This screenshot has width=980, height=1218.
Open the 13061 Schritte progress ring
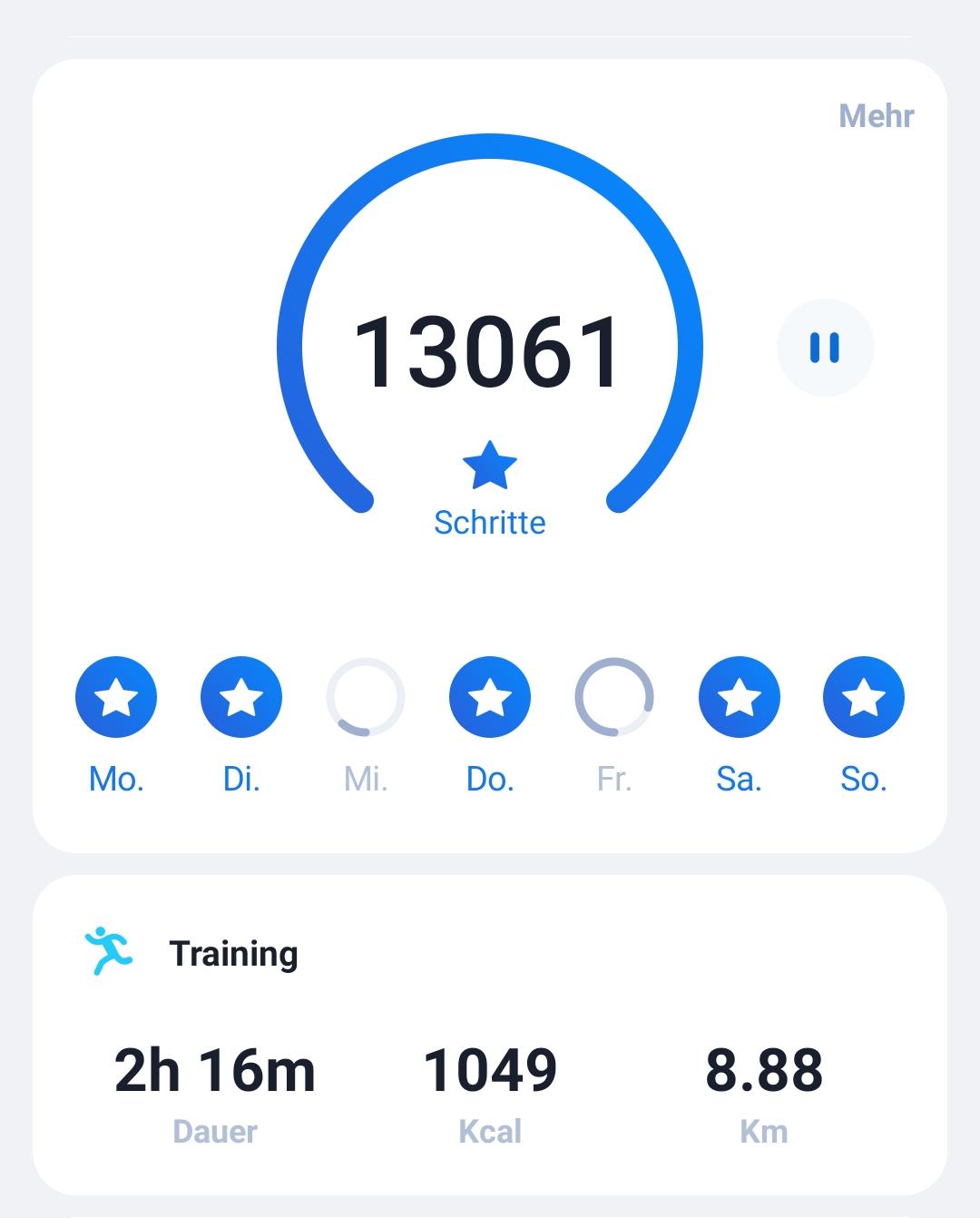click(x=490, y=349)
